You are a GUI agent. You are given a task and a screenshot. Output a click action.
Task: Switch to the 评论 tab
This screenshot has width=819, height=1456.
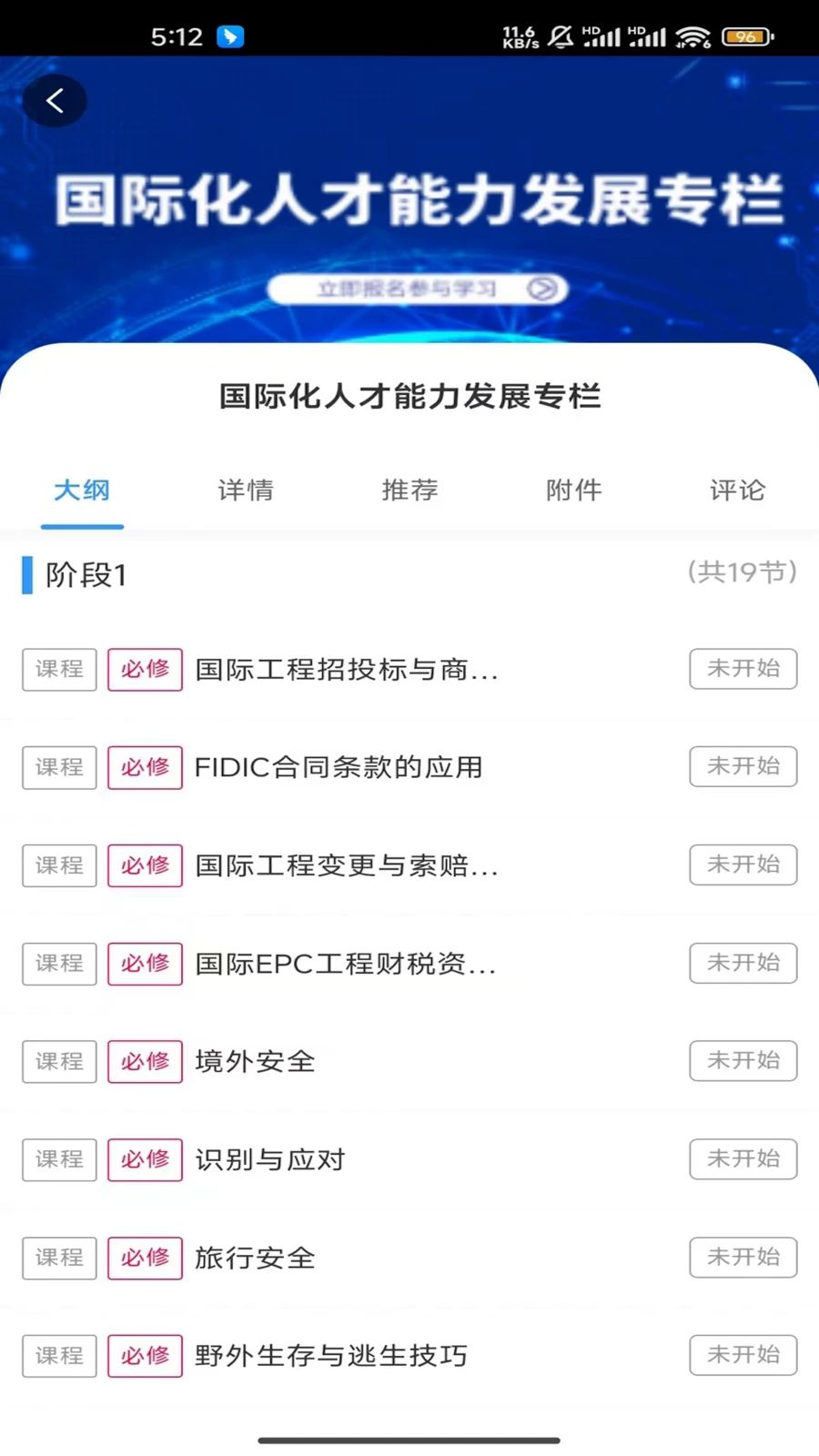737,490
